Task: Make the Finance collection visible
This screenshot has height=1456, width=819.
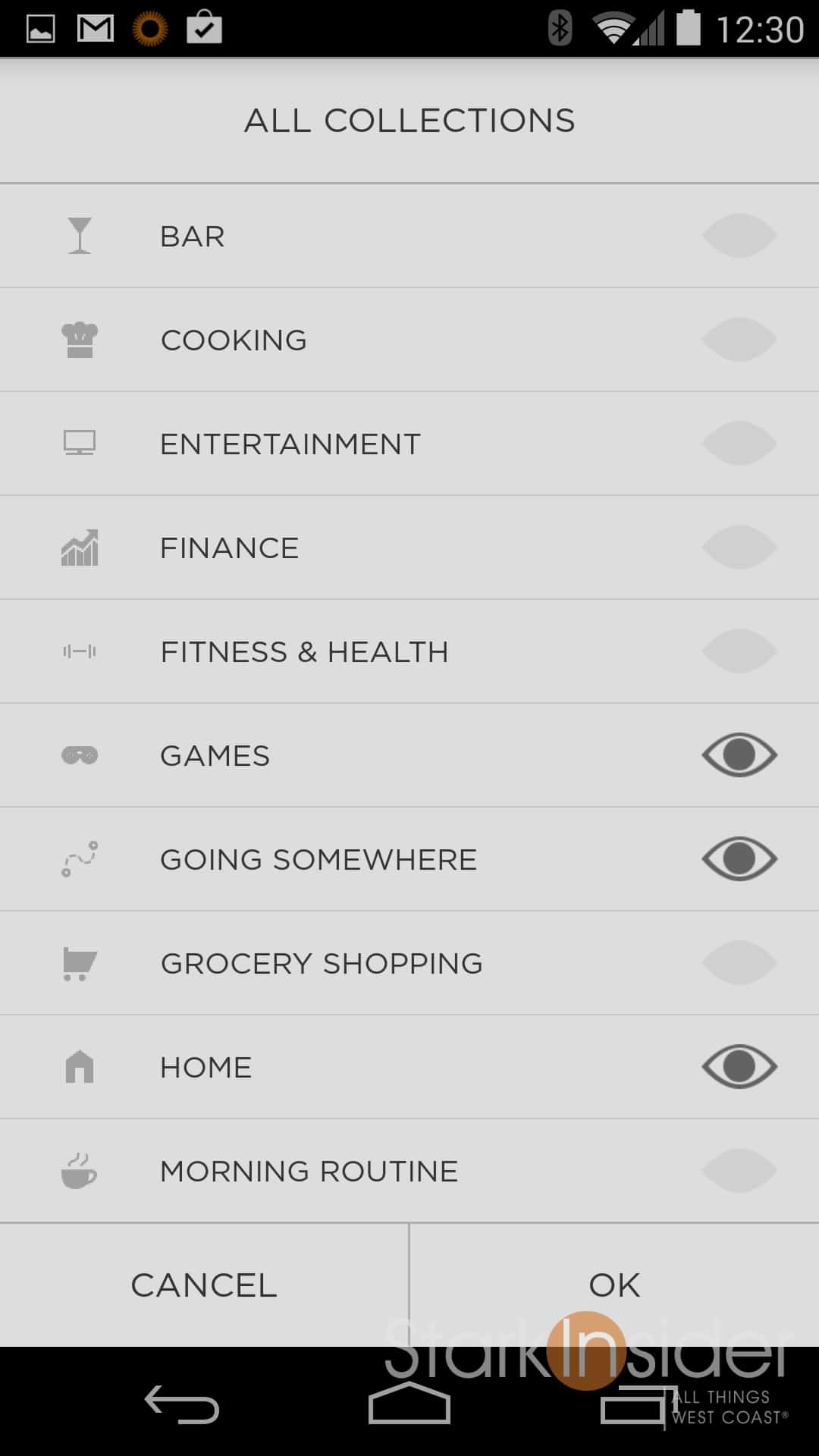Action: tap(739, 548)
